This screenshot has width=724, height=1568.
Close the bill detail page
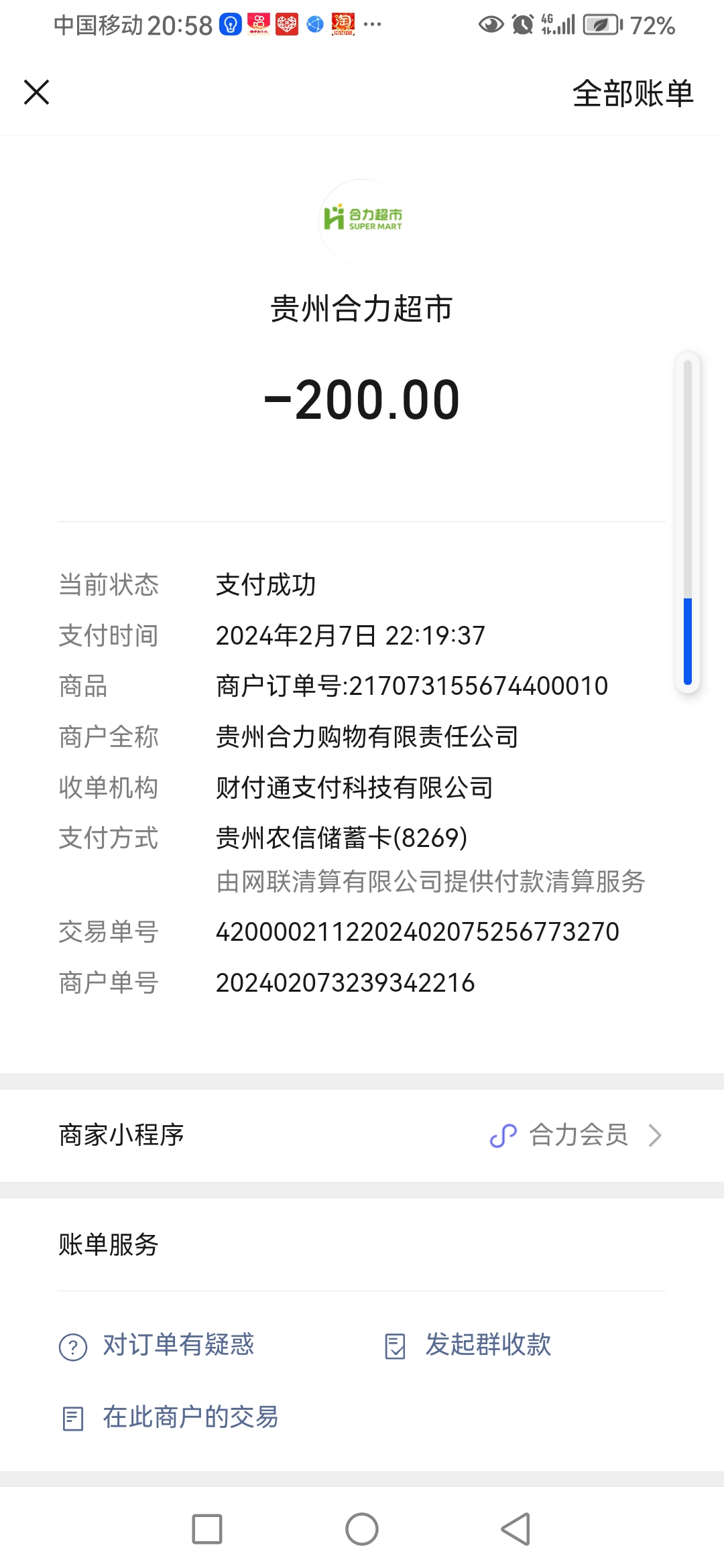coord(37,92)
